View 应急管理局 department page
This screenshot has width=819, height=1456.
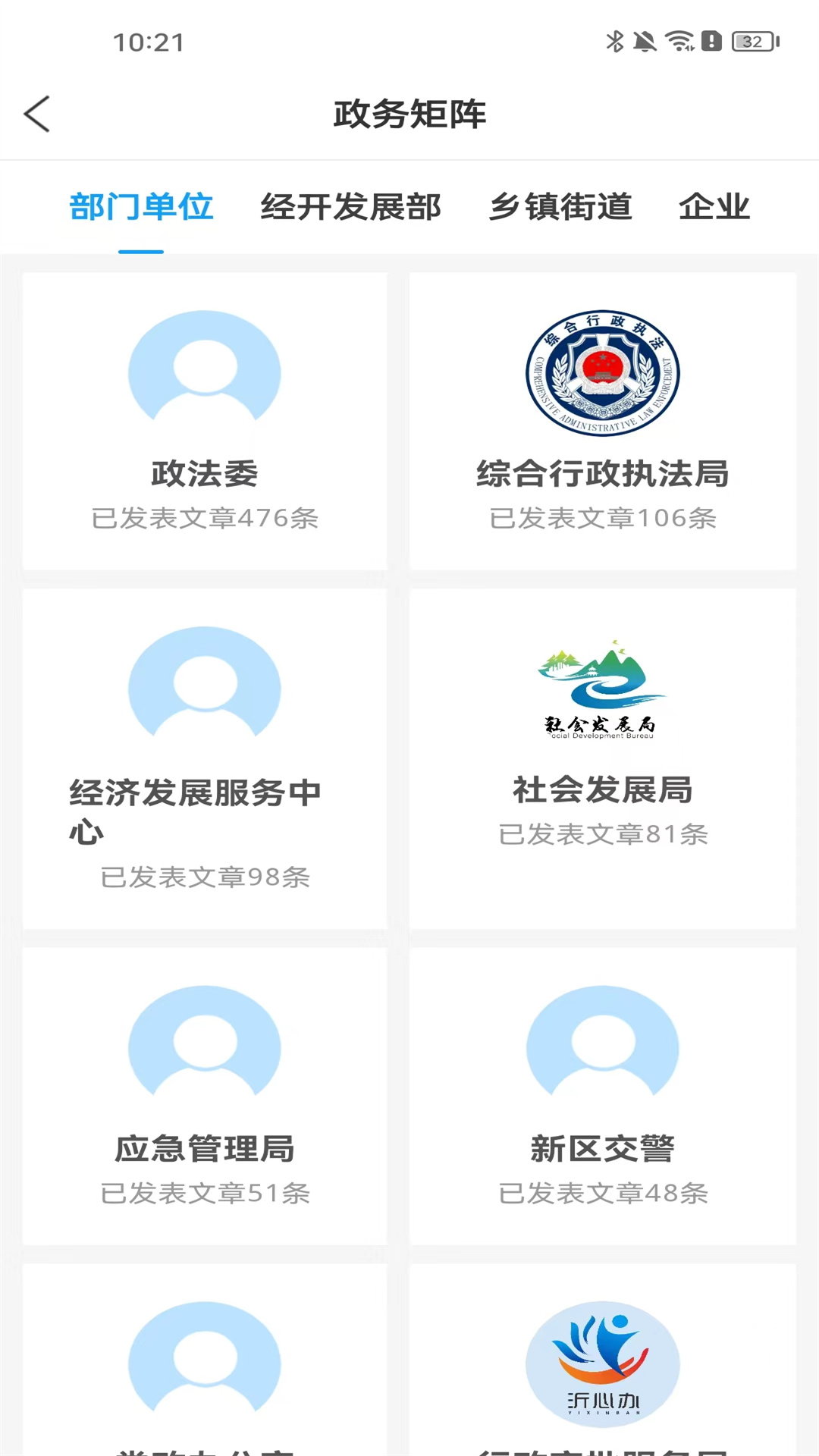pyautogui.click(x=205, y=1096)
